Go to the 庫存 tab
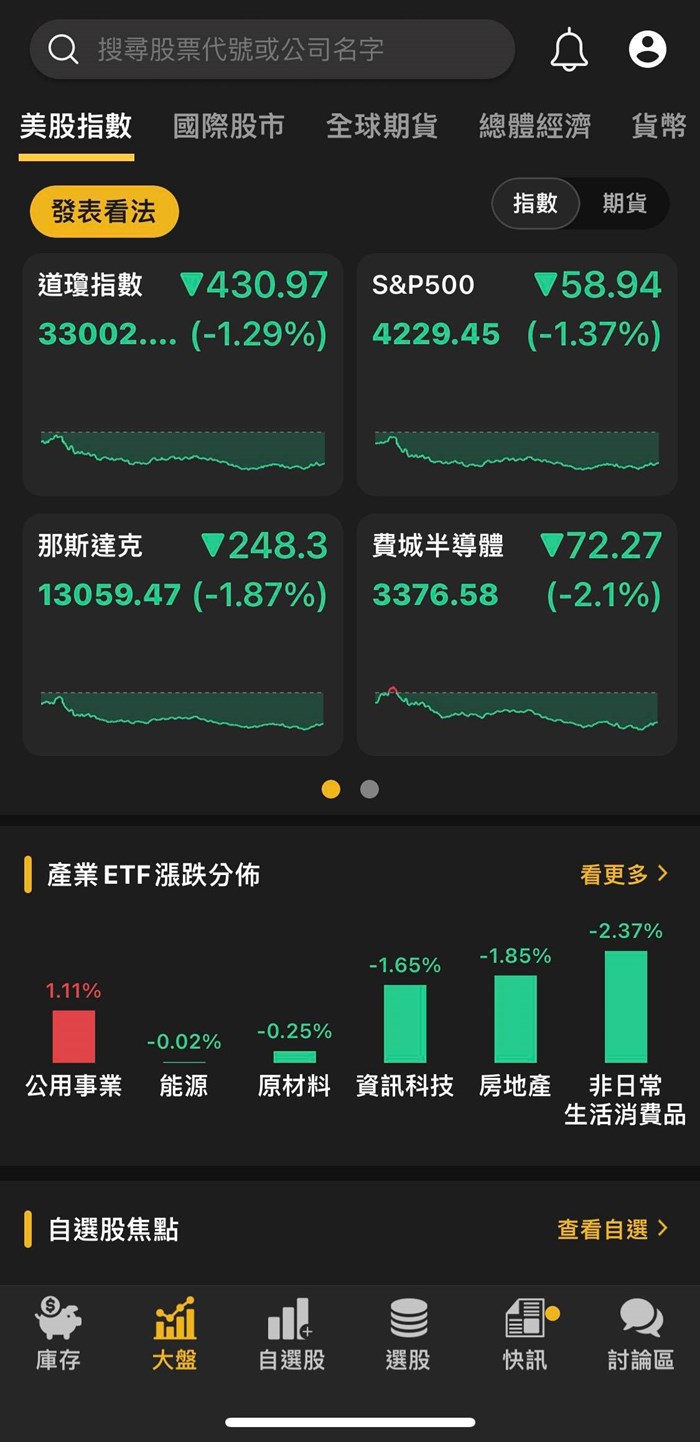The width and height of the screenshot is (700, 1442). coord(58,1334)
